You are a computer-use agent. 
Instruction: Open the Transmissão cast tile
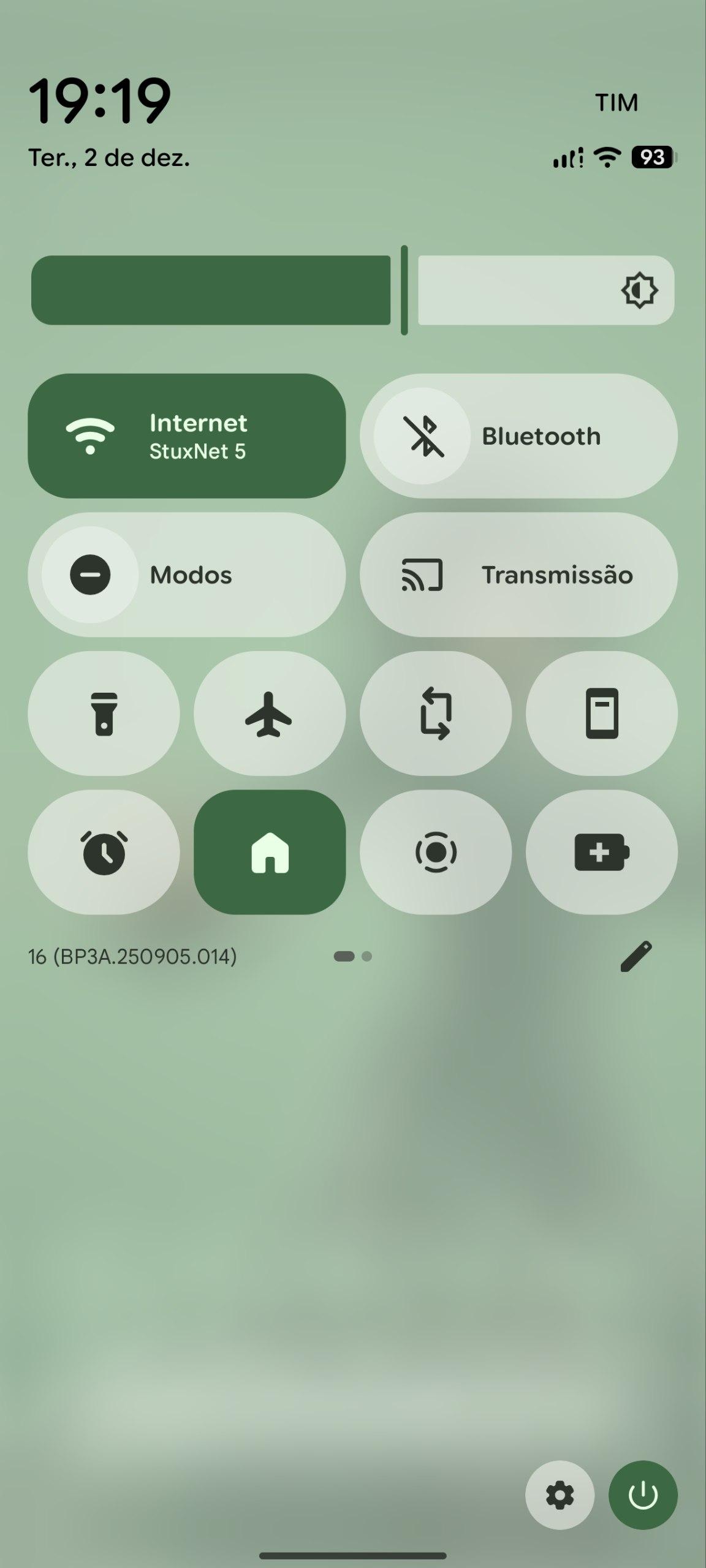coord(518,575)
